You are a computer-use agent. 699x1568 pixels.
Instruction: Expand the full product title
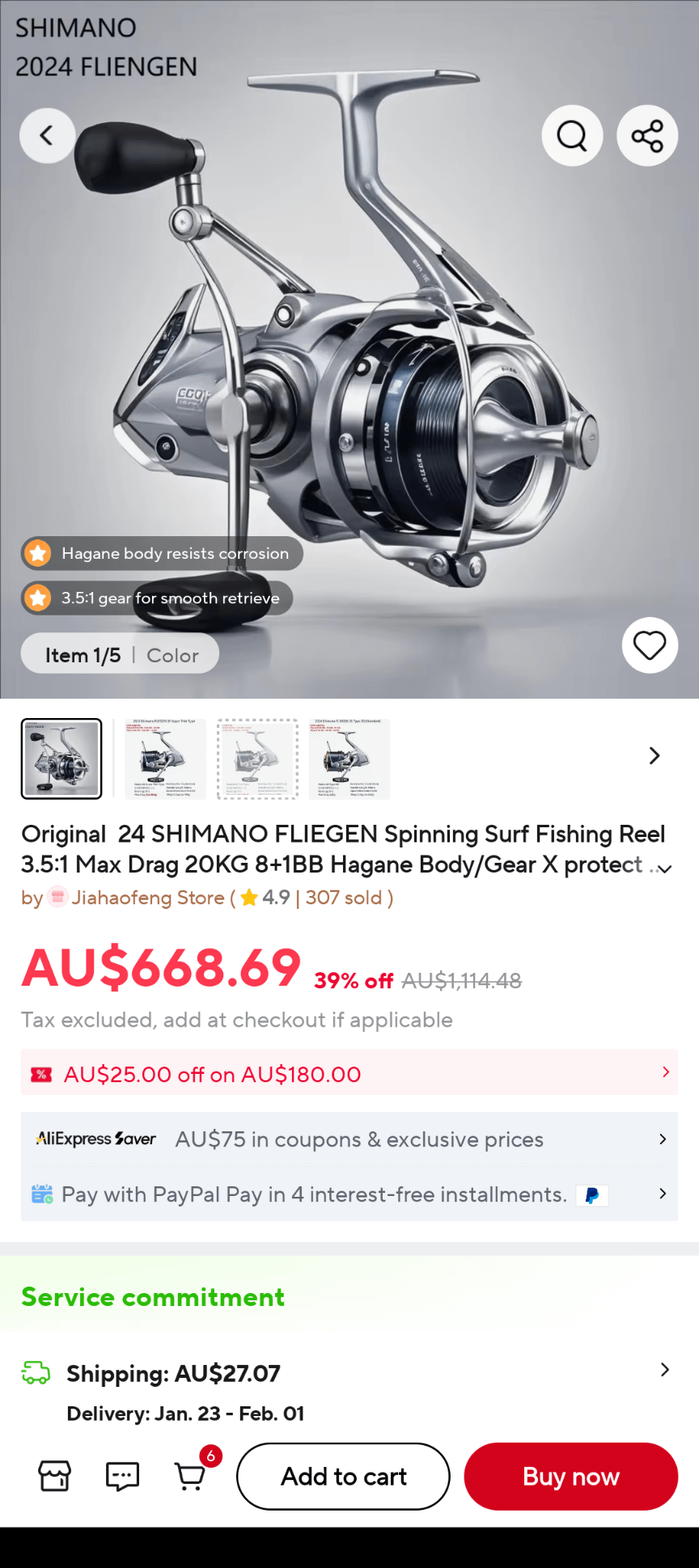665,869
